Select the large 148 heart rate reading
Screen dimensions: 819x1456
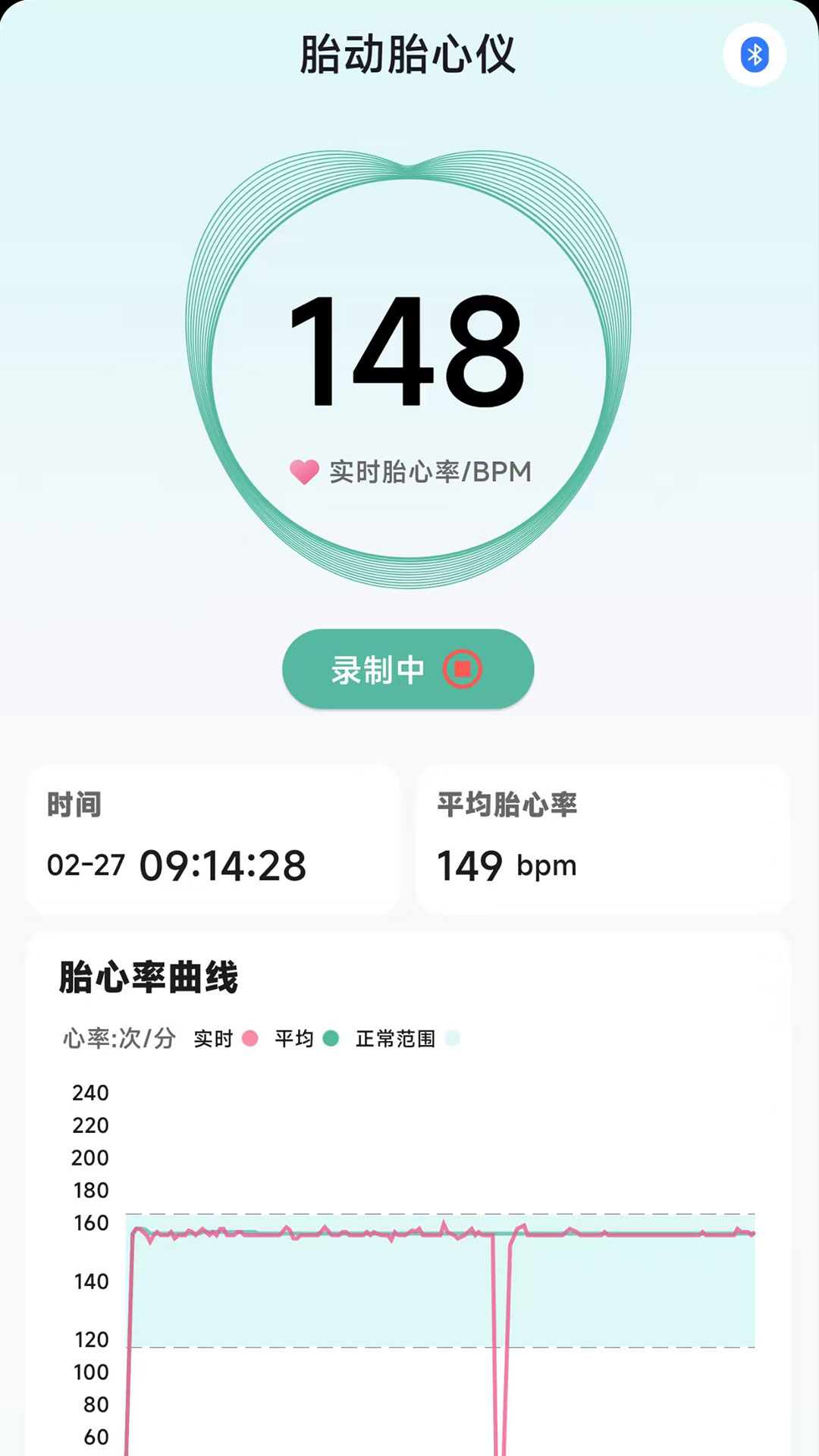coord(409,349)
